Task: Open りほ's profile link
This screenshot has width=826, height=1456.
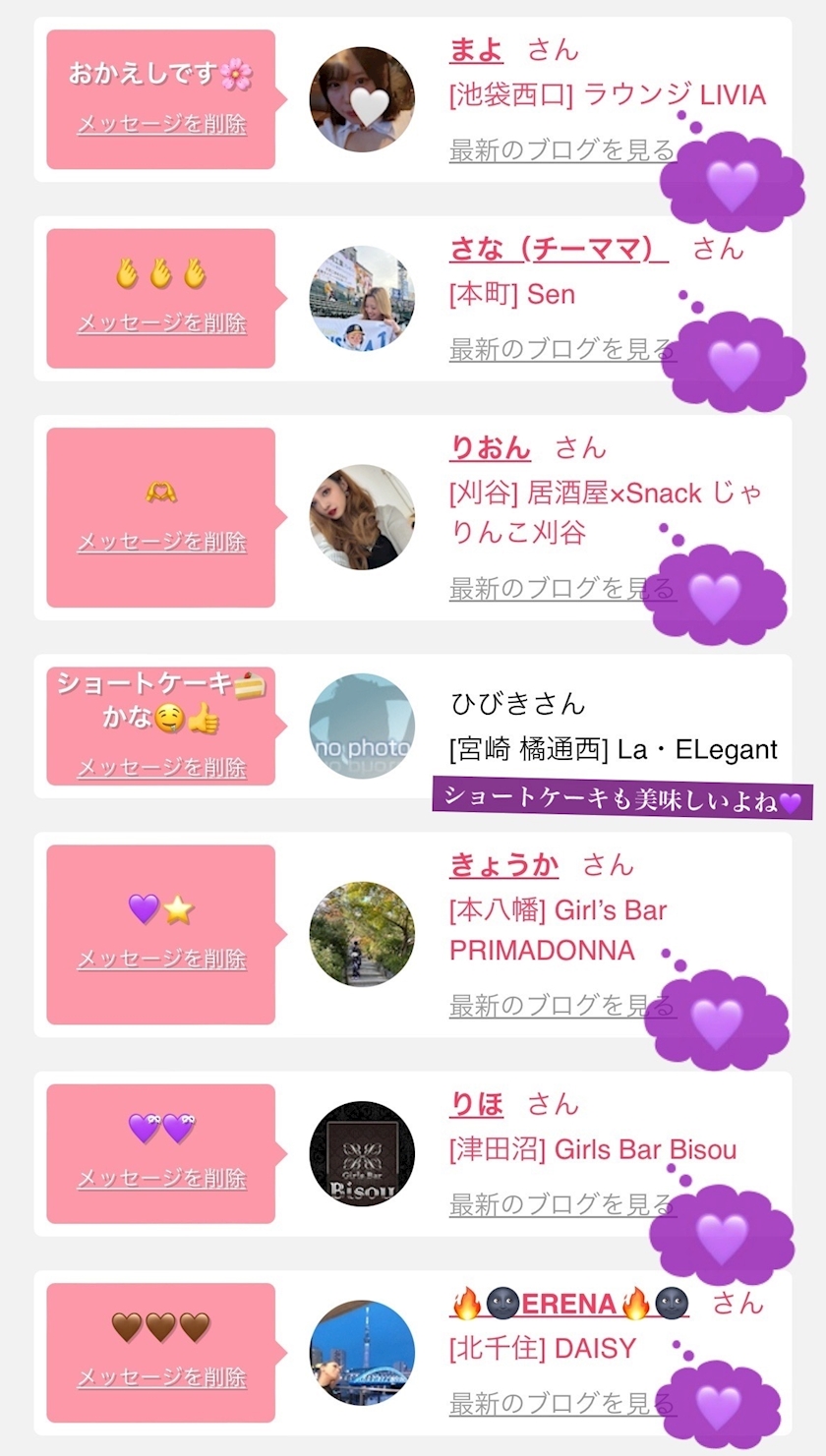Action: 476,1104
